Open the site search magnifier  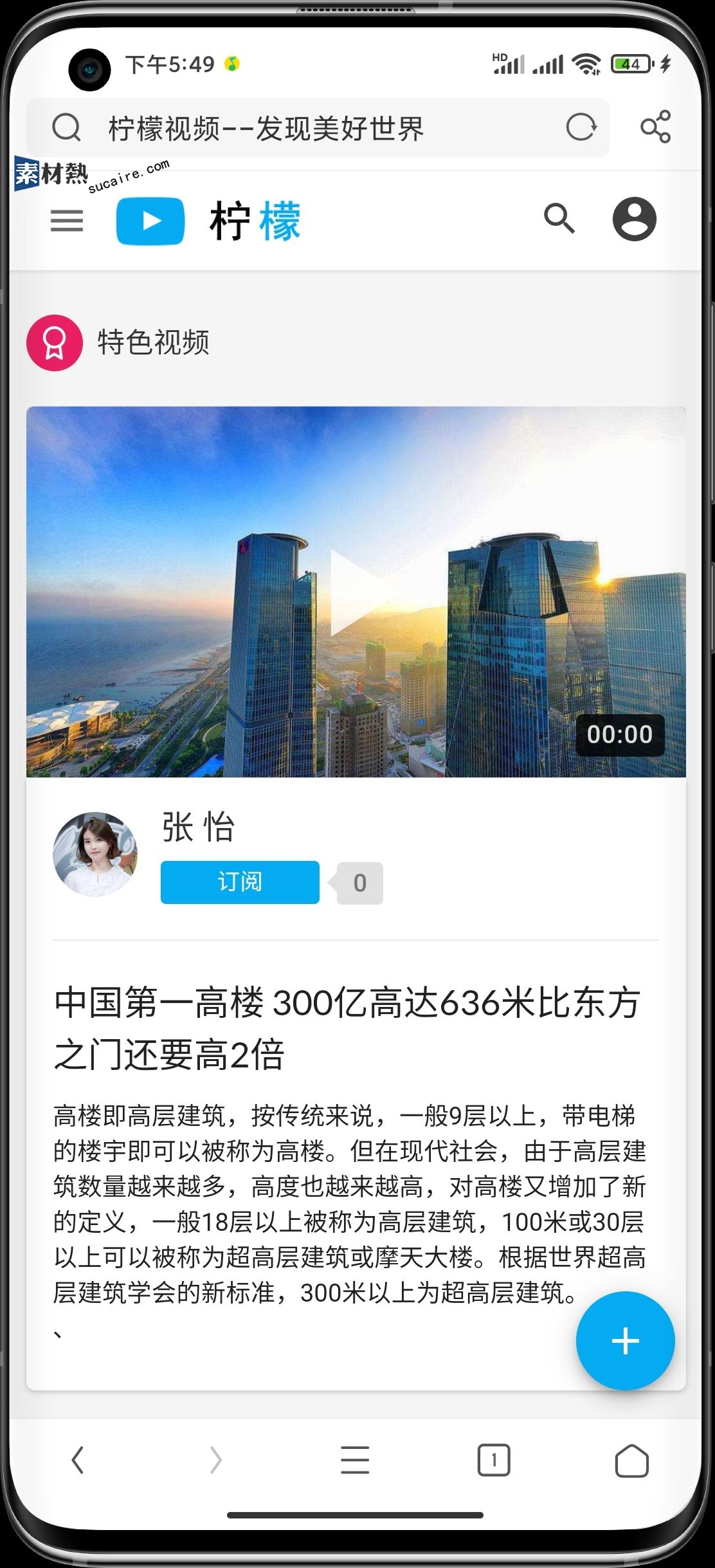click(559, 219)
